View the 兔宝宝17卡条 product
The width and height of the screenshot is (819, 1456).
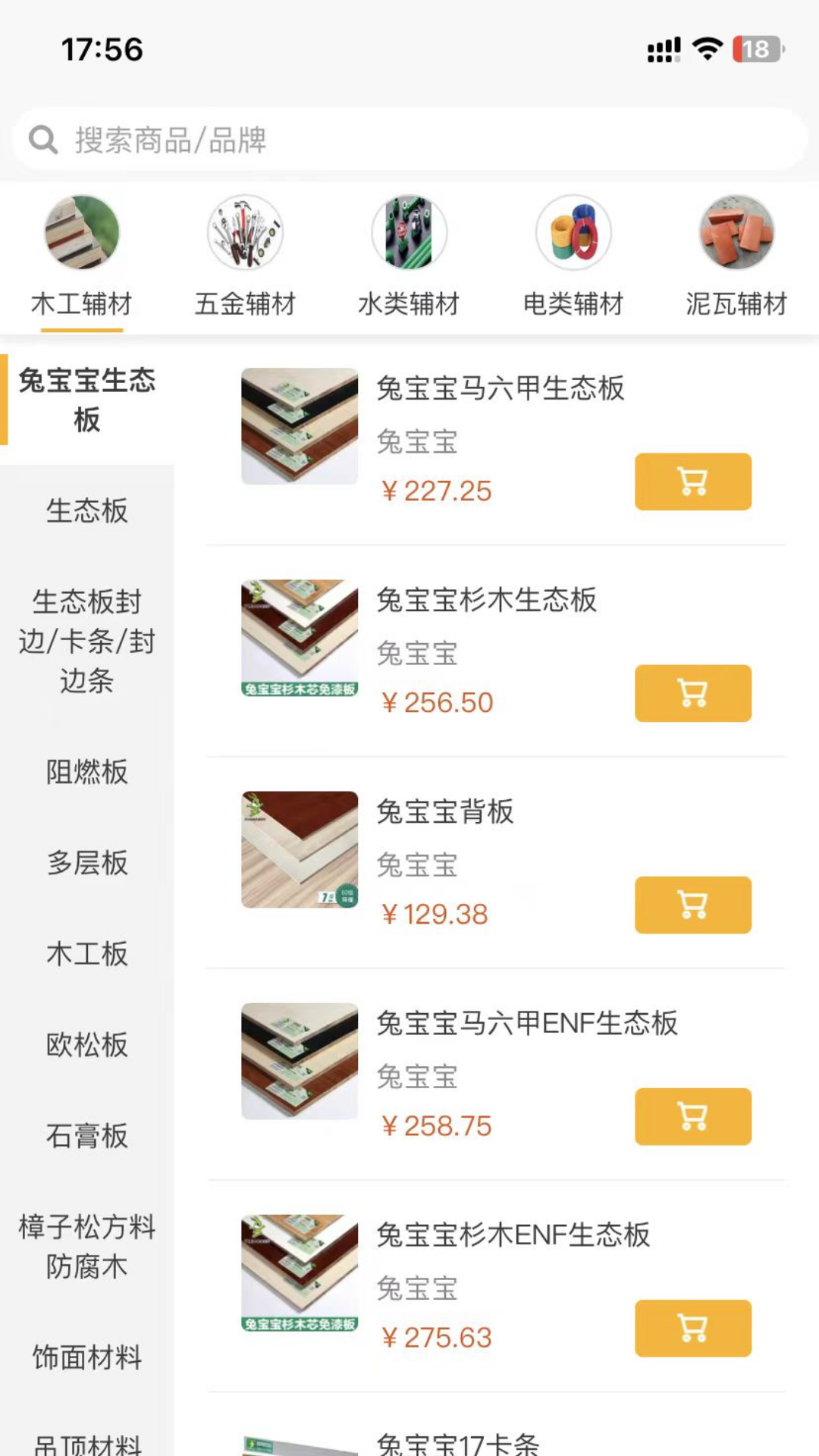click(x=456, y=1446)
